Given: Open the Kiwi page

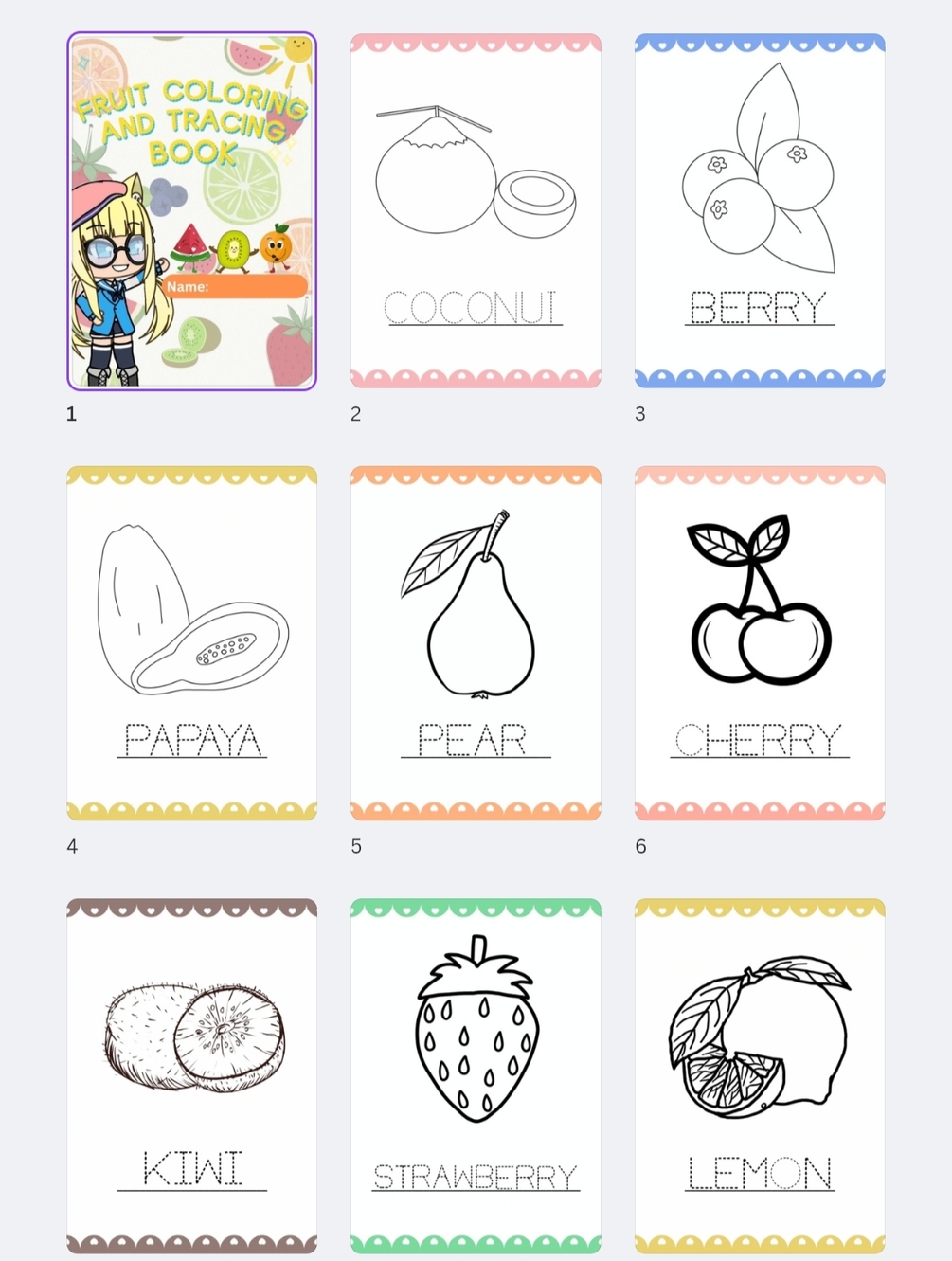Looking at the screenshot, I should (191, 1075).
